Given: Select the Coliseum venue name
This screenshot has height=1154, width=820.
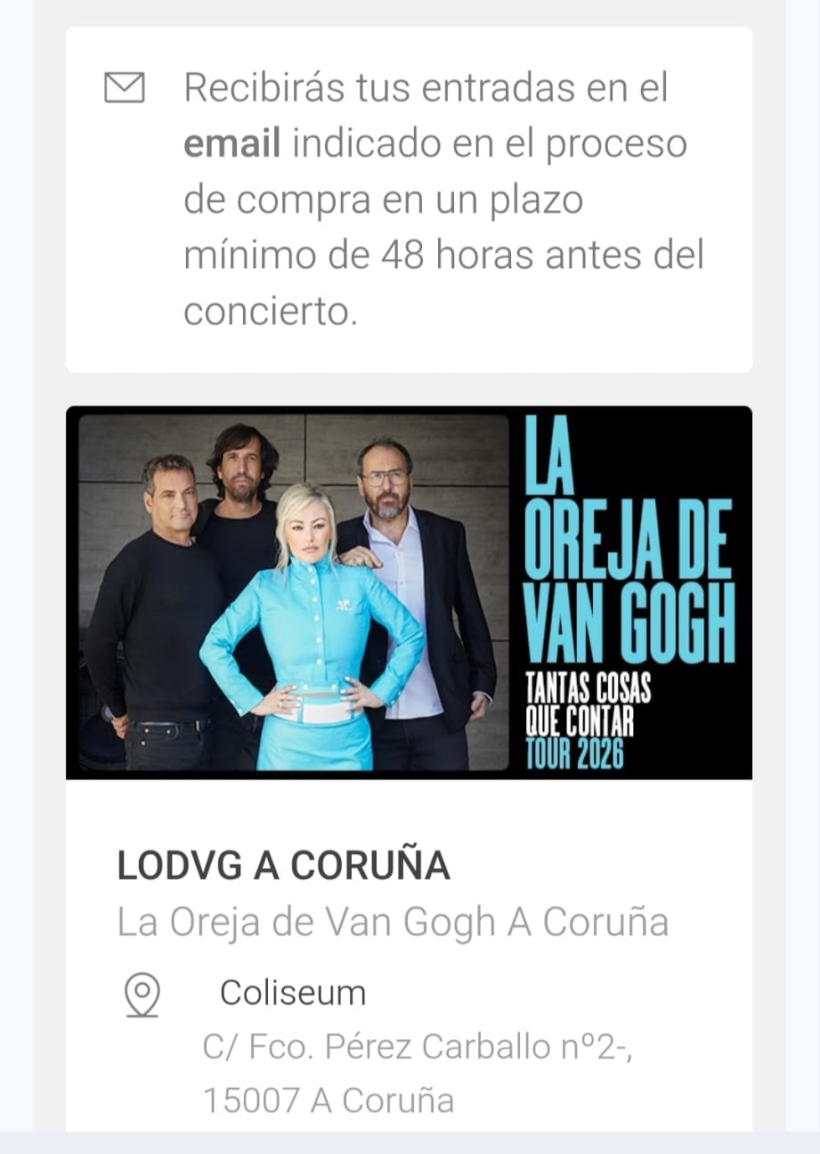Looking at the screenshot, I should pos(293,993).
